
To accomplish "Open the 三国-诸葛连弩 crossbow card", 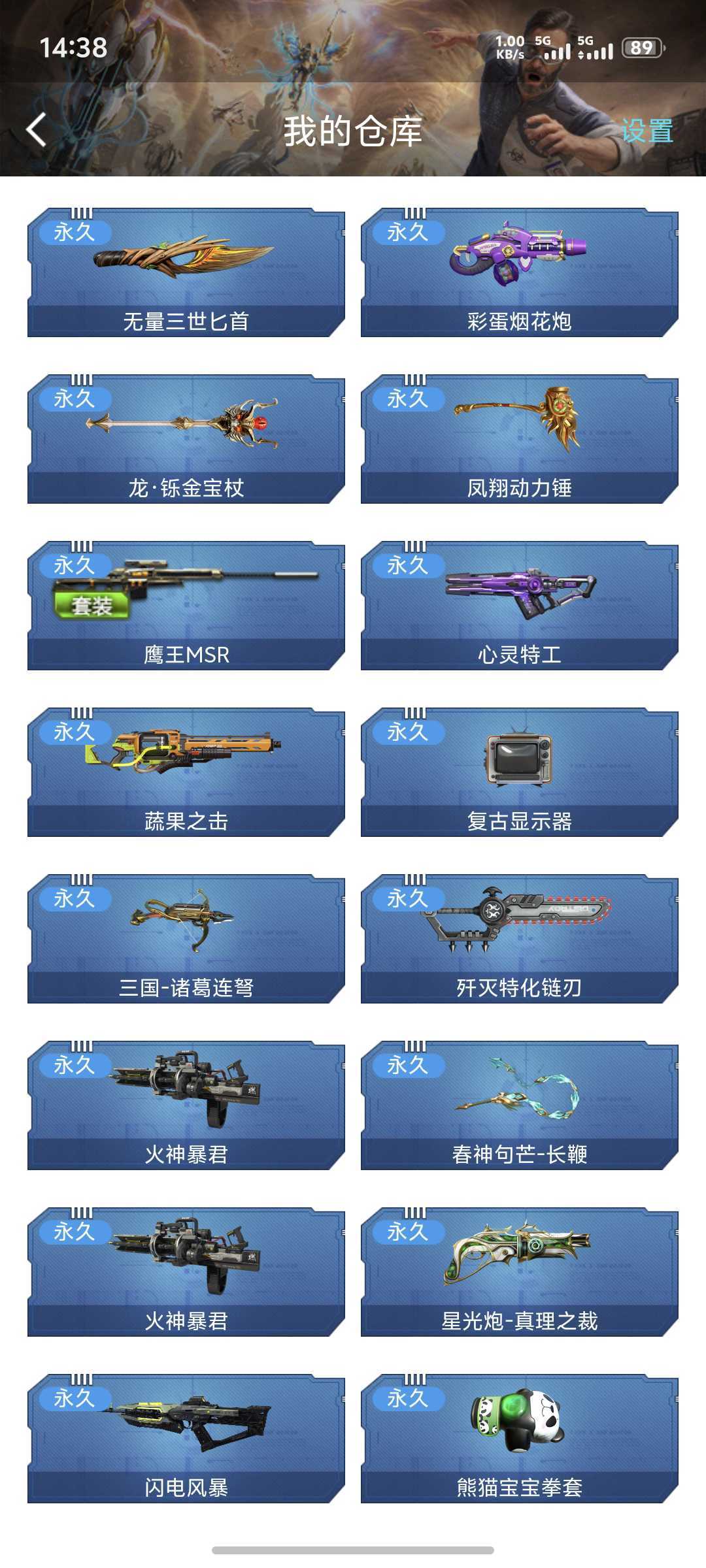I will [x=186, y=939].
